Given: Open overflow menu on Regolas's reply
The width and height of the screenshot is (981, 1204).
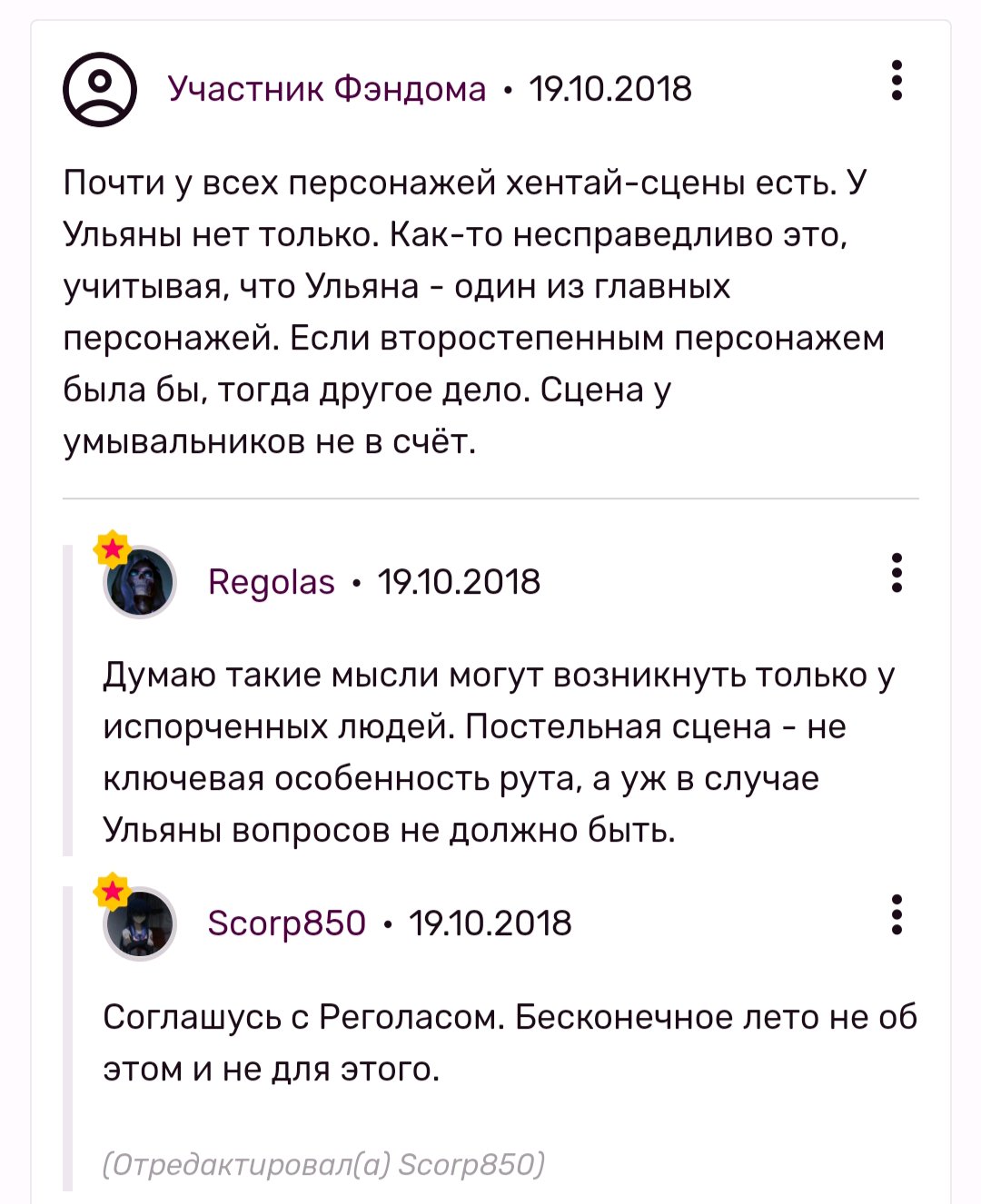Looking at the screenshot, I should click(x=897, y=573).
